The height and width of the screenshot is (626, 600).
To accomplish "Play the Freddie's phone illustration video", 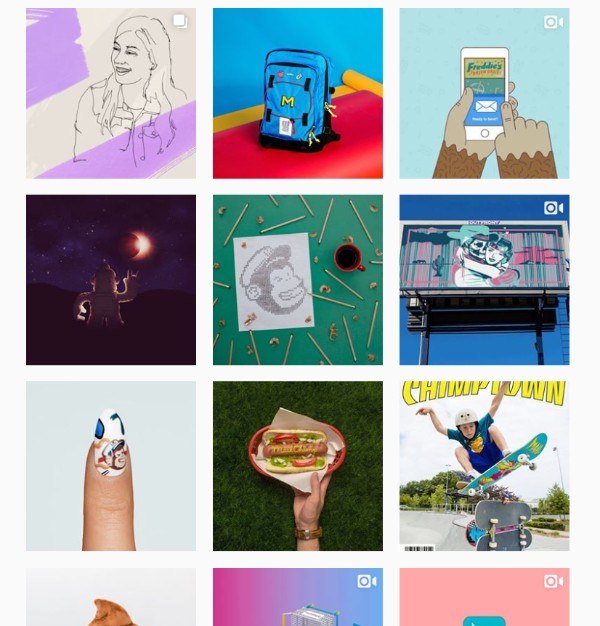I will coord(484,93).
